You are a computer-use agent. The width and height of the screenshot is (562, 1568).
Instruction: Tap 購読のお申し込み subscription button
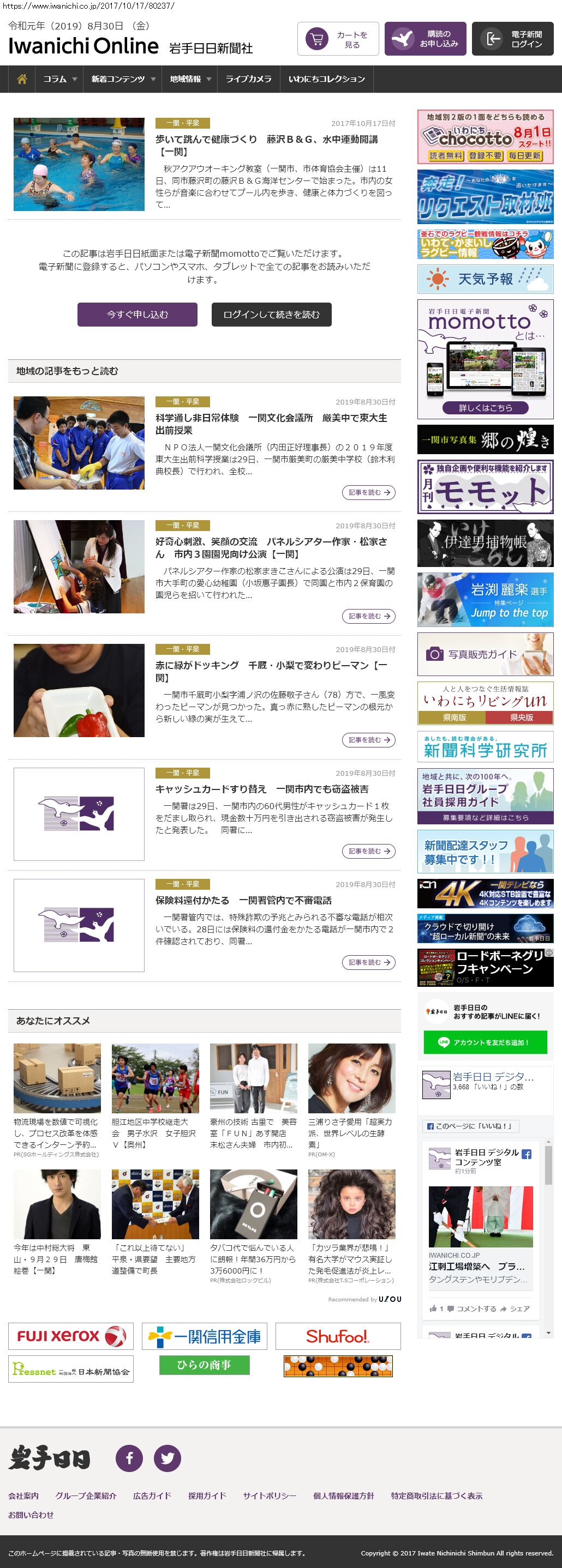coord(425,39)
